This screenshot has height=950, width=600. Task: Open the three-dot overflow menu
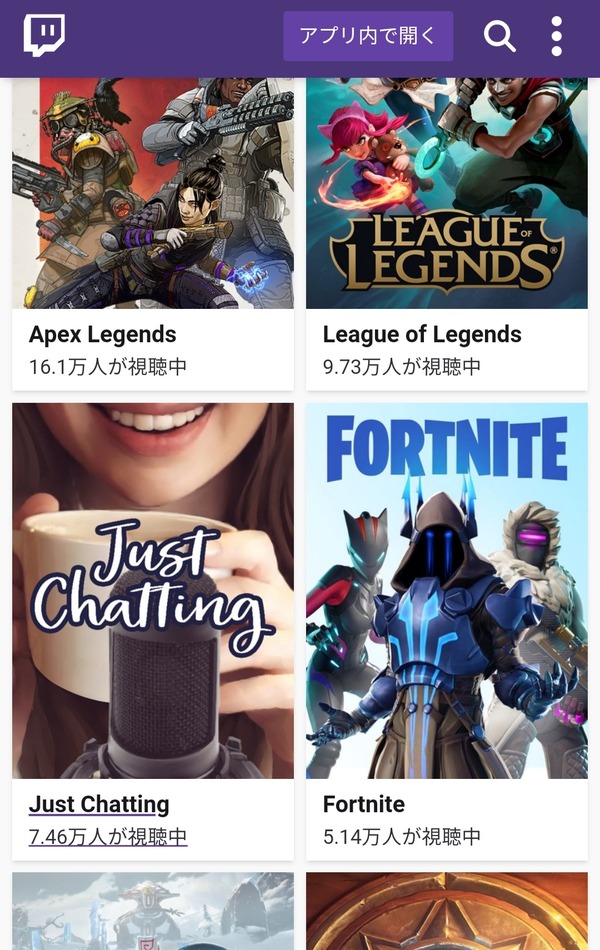(x=556, y=37)
